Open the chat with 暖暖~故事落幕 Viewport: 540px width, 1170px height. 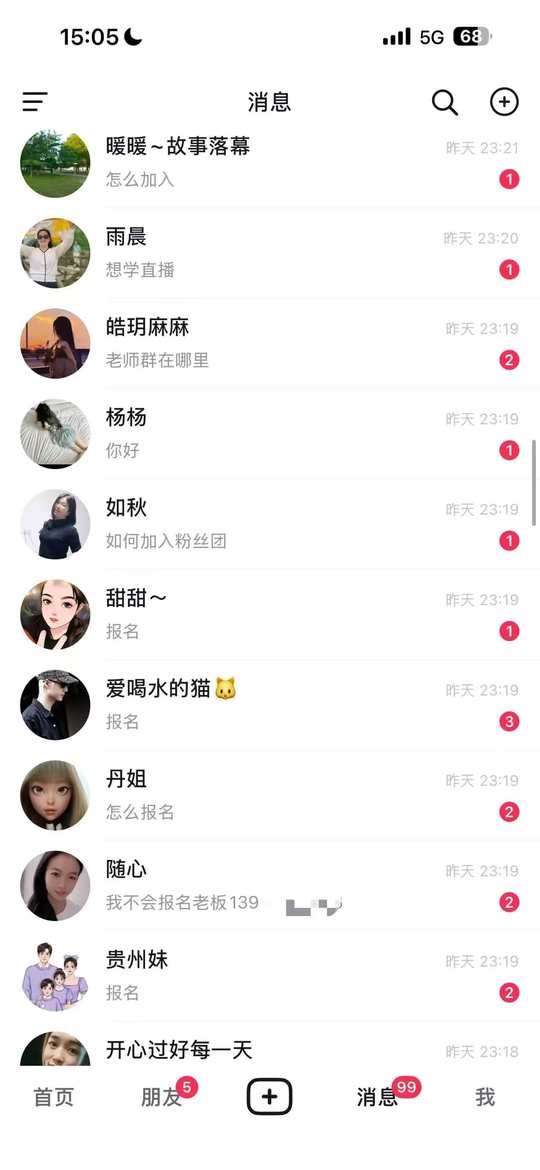coord(270,163)
